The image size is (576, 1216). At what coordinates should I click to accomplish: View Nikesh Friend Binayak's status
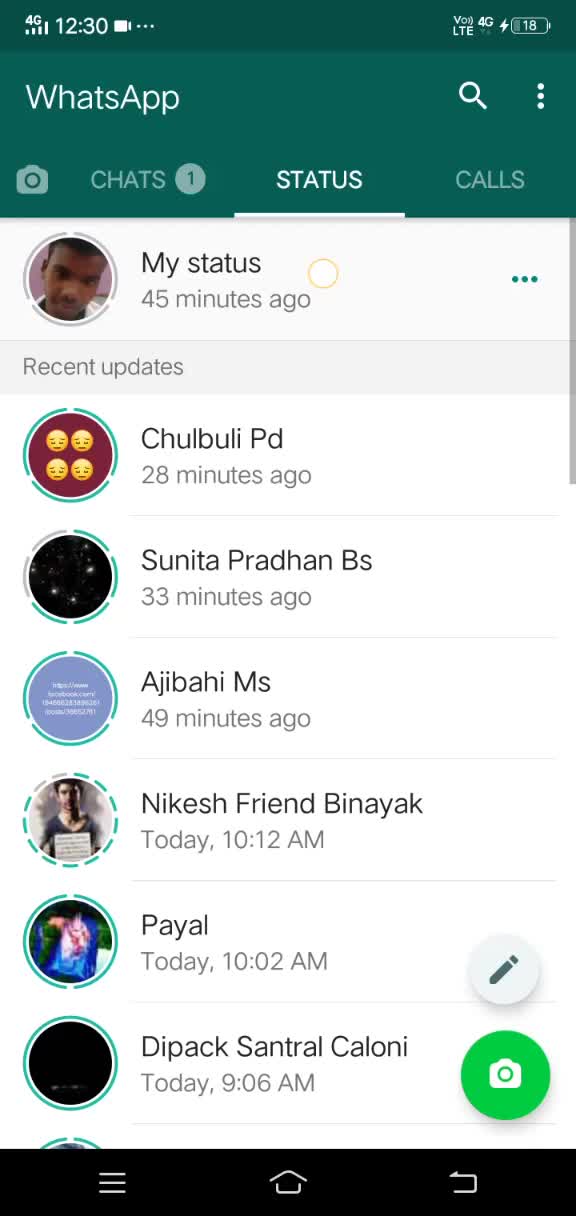tap(288, 820)
